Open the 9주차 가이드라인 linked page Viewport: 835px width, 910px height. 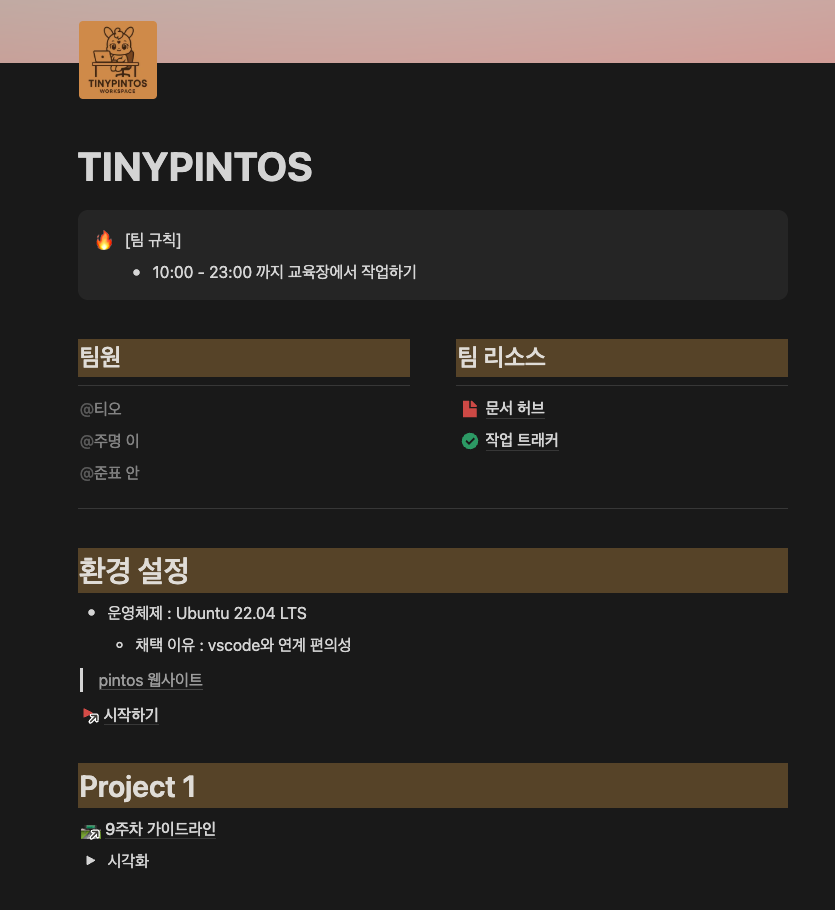[161, 830]
